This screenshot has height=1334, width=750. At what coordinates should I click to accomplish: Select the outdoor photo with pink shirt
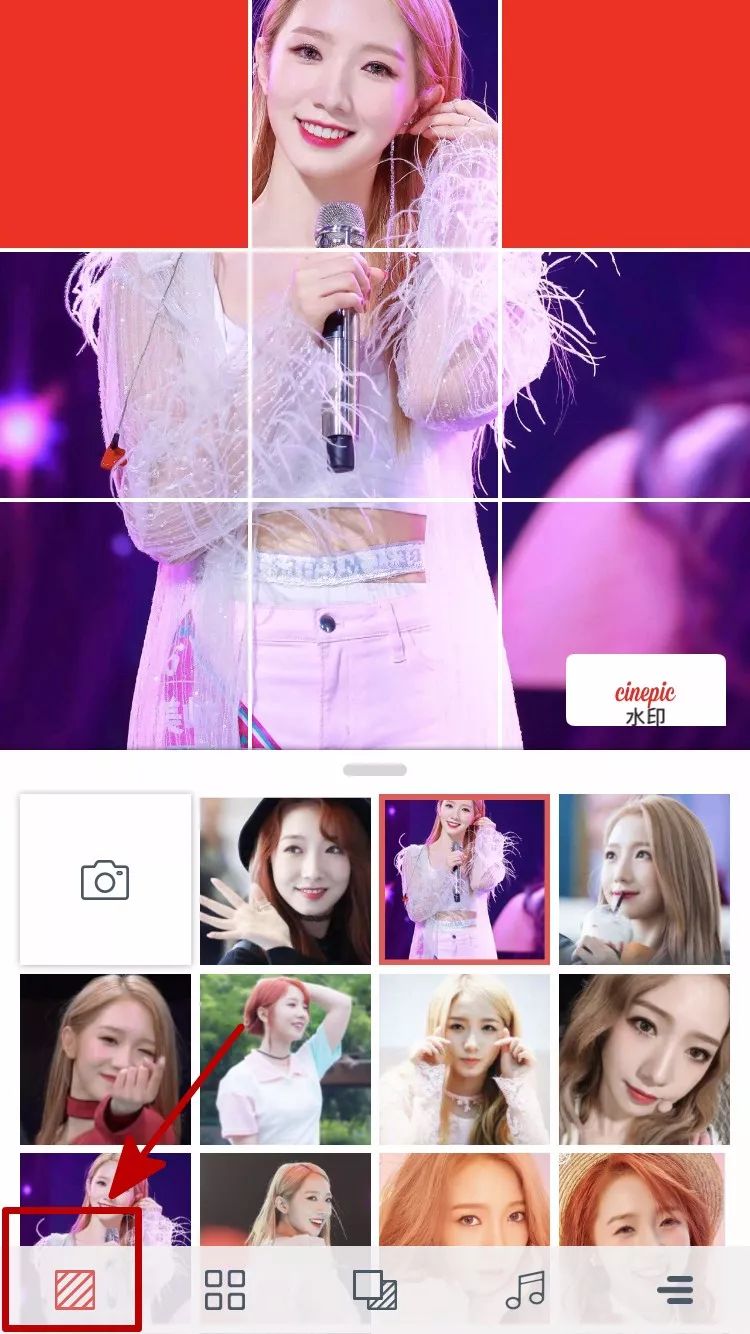285,1059
